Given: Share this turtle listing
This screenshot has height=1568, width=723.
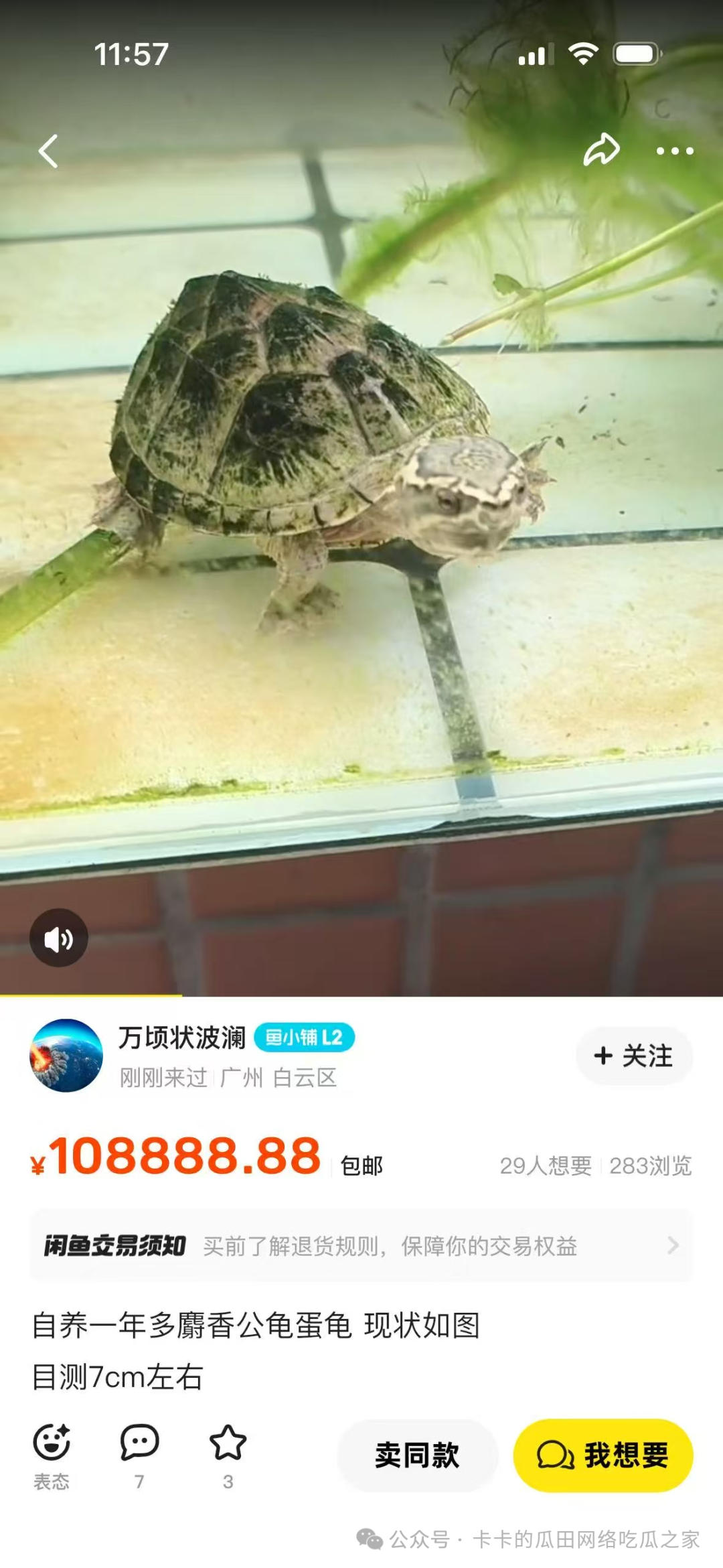Looking at the screenshot, I should (x=601, y=149).
